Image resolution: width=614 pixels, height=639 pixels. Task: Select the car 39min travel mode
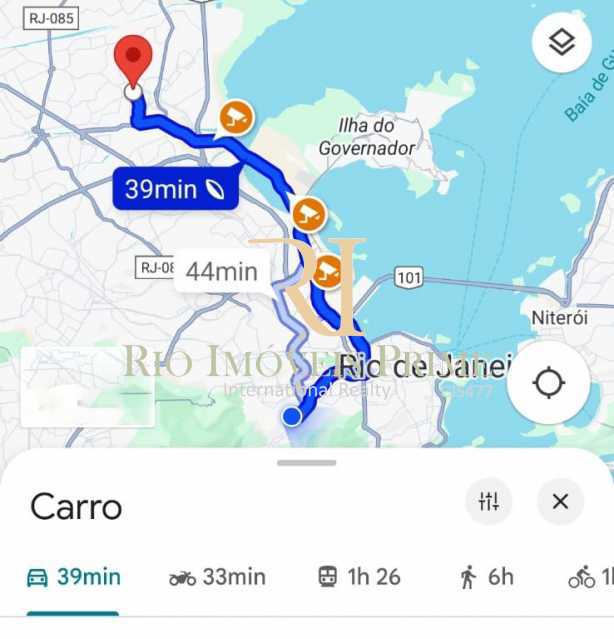coord(73,577)
